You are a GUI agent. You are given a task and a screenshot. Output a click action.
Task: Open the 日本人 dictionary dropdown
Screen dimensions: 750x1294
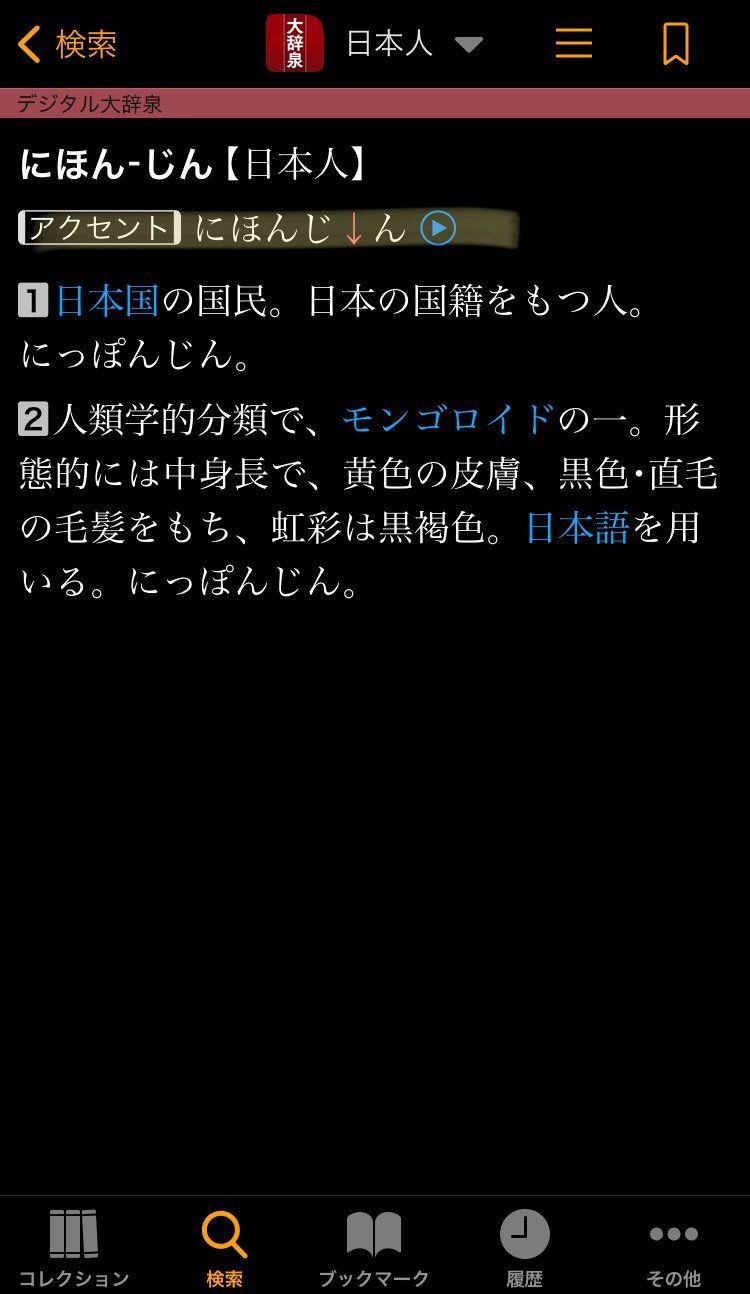point(414,44)
